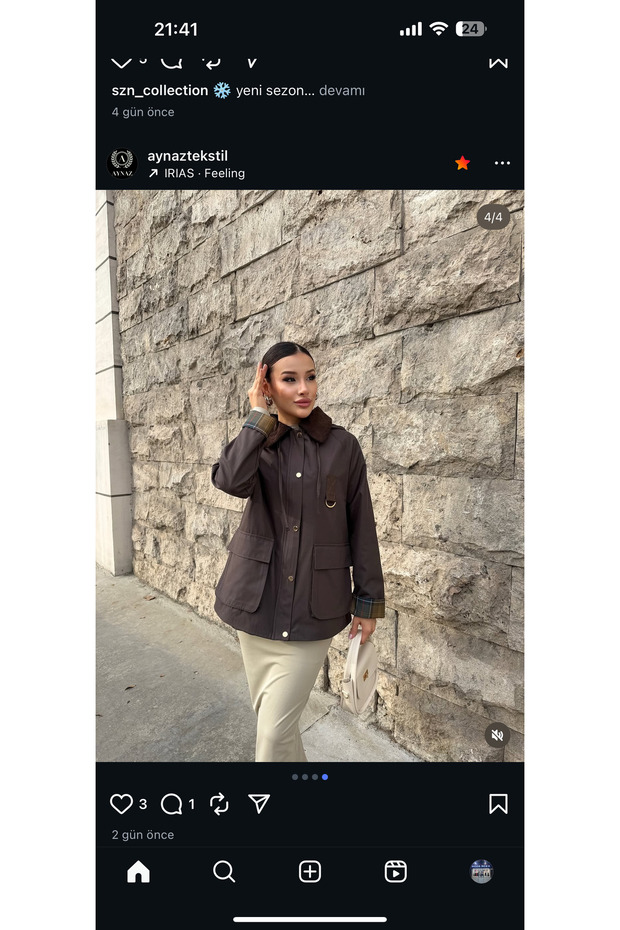620x930 pixels.
Task: Open the overflow menu on aynaztekstil's post
Action: pyautogui.click(x=502, y=163)
